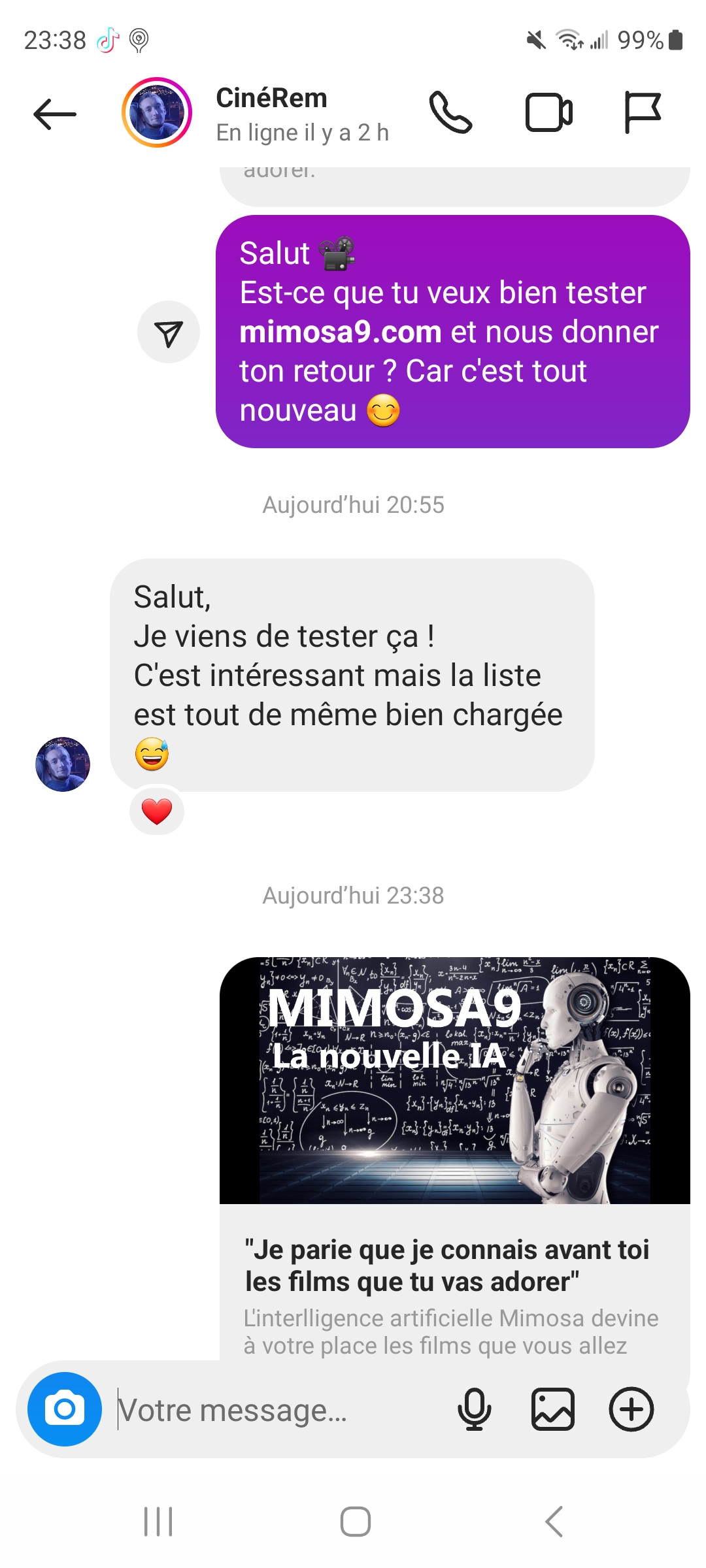Open the flag icon in header

click(x=643, y=113)
